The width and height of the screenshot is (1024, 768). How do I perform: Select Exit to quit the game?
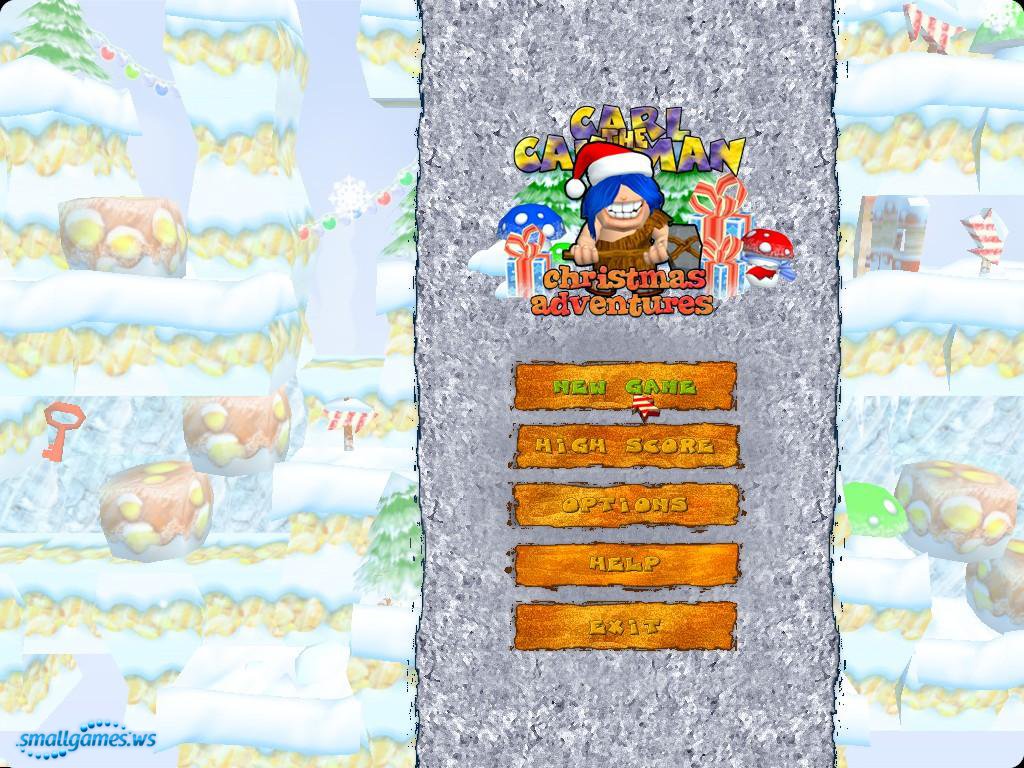(625, 626)
